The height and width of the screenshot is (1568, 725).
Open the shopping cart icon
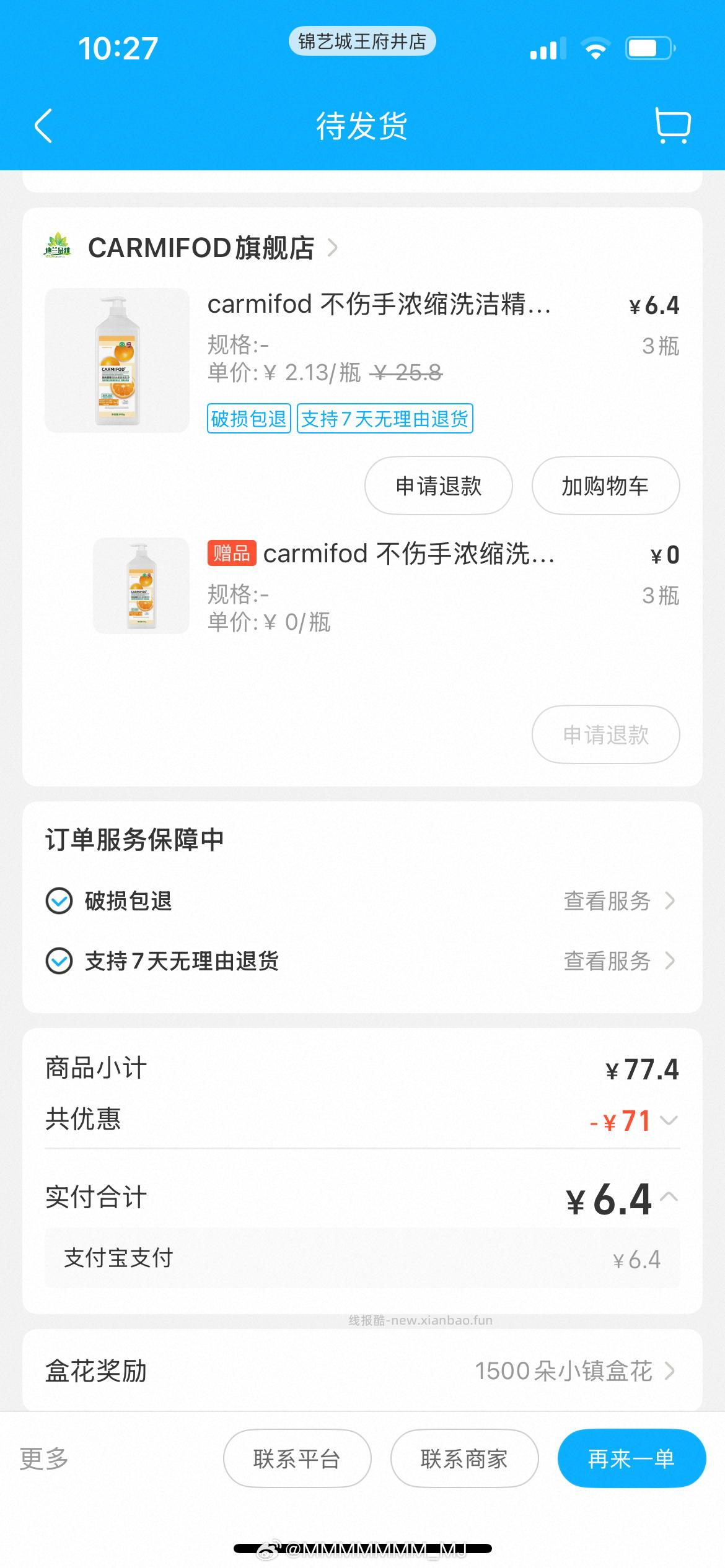click(x=674, y=126)
